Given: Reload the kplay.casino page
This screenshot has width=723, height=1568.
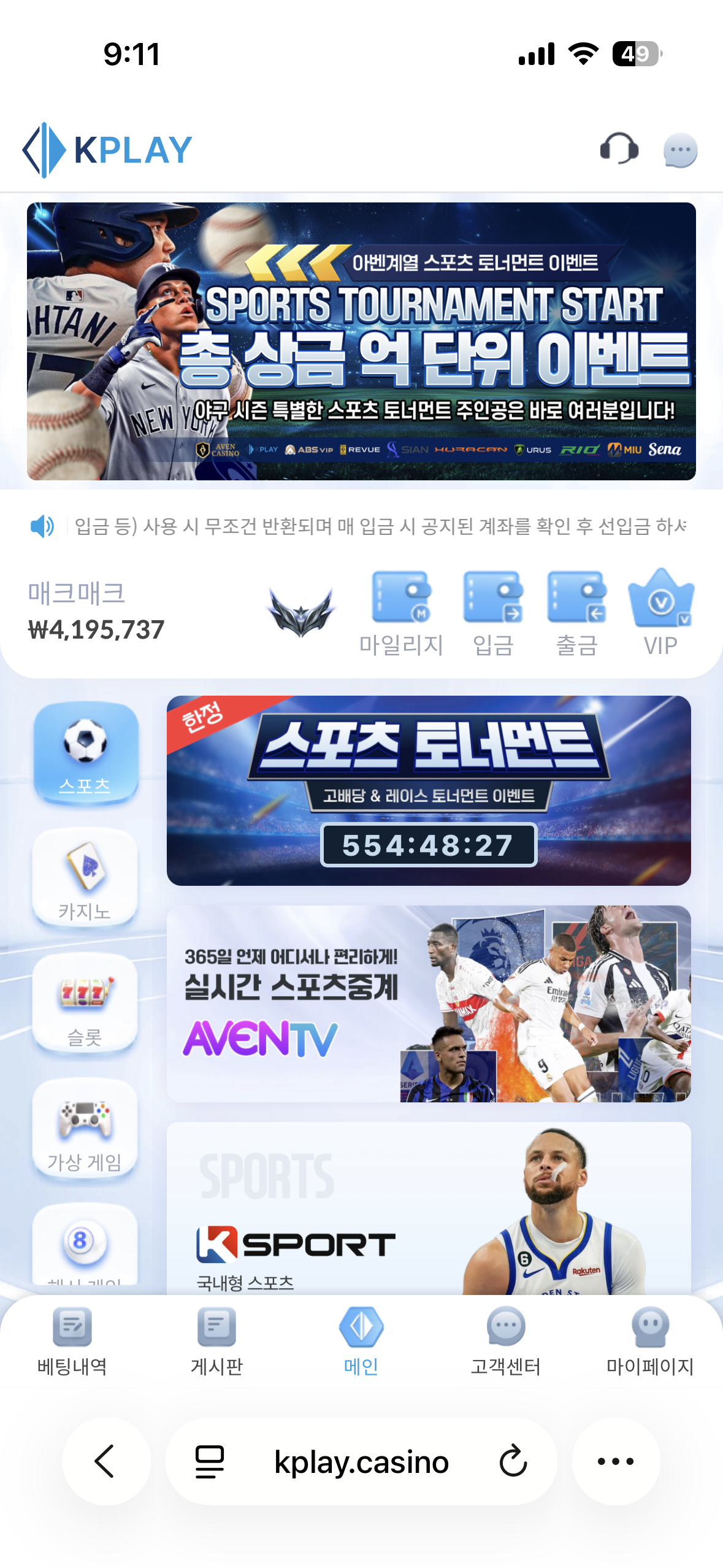Looking at the screenshot, I should [x=513, y=1461].
